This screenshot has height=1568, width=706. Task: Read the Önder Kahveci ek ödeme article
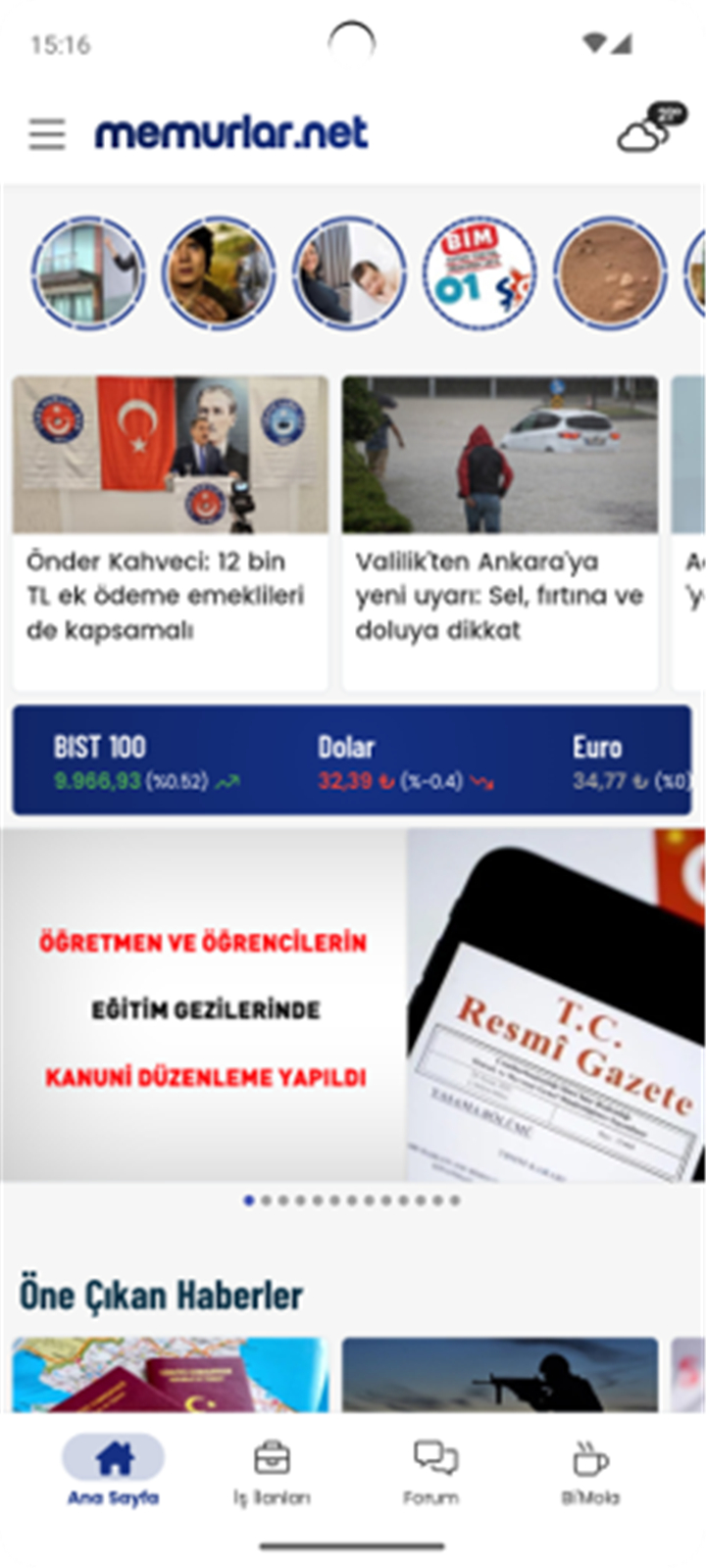tap(171, 532)
